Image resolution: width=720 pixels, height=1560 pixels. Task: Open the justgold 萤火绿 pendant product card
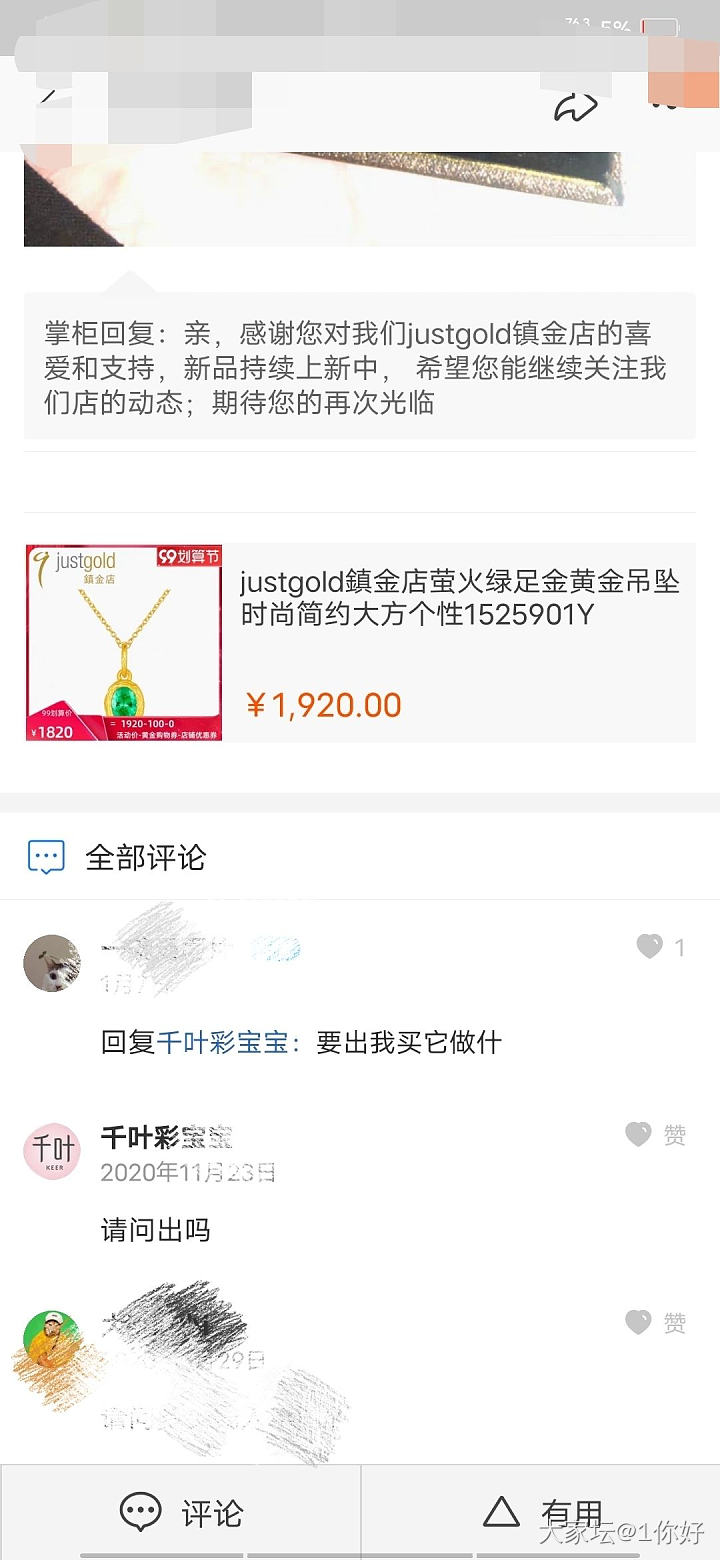point(360,642)
